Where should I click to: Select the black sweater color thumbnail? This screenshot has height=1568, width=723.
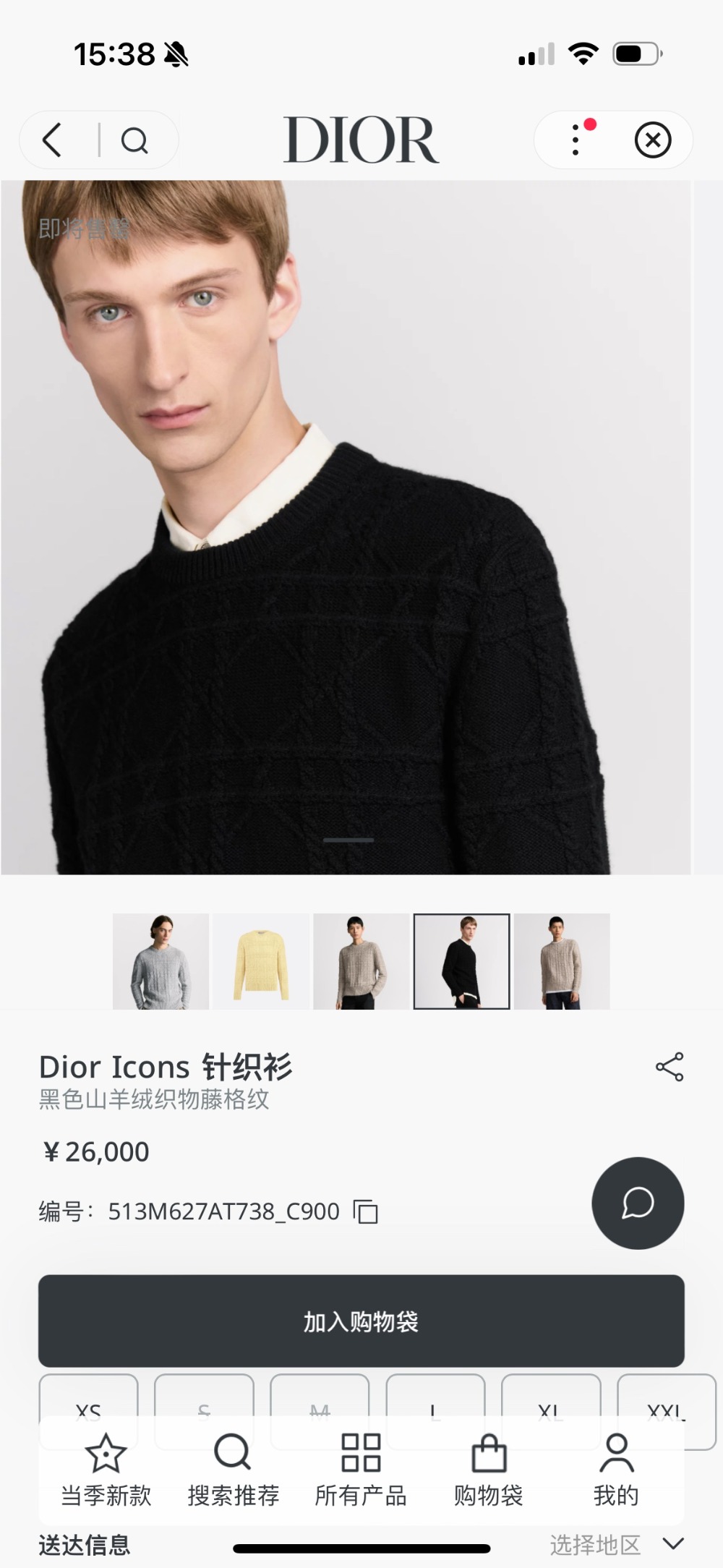coord(461,961)
